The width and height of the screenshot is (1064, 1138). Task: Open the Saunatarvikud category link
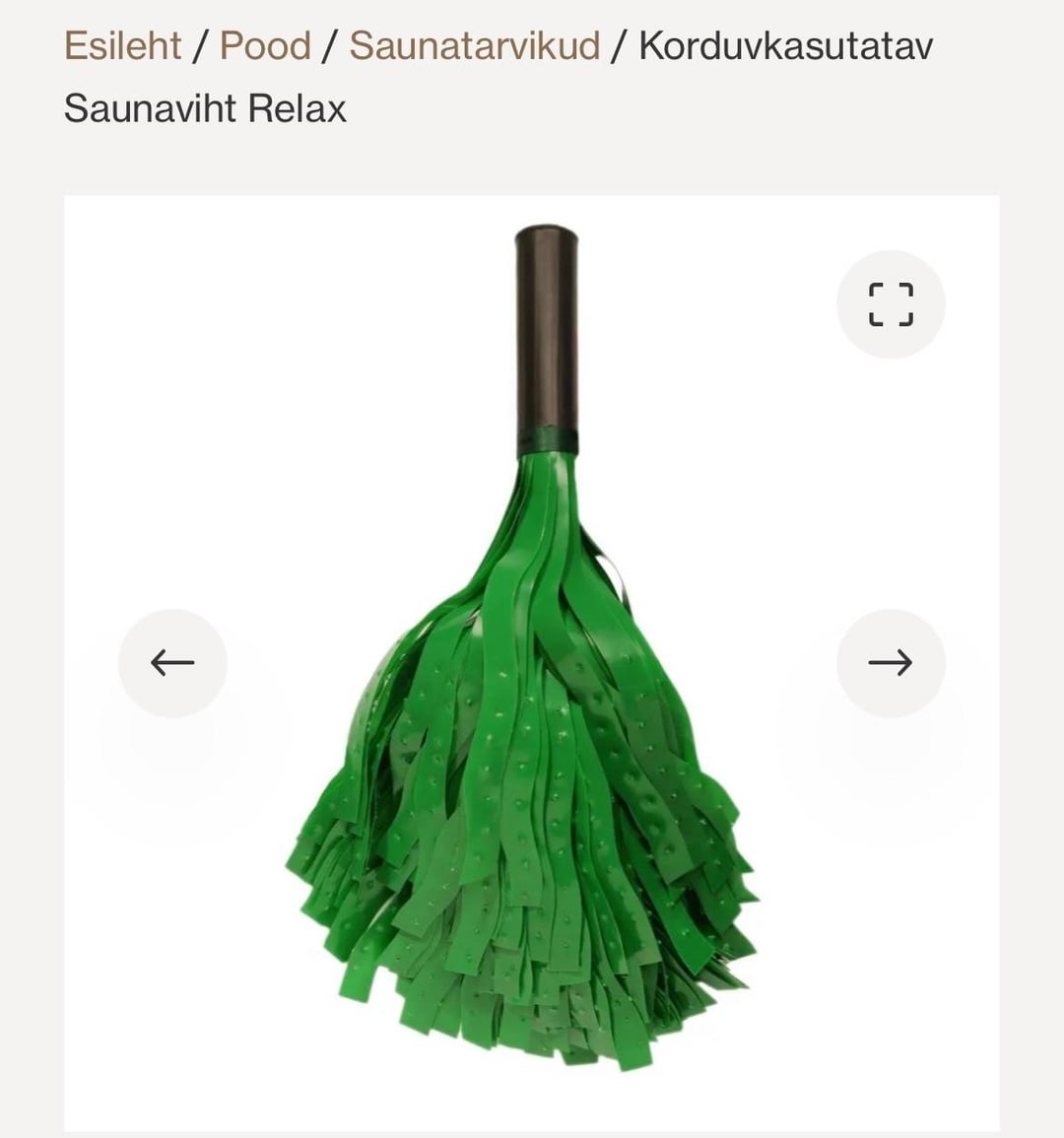coord(474,45)
